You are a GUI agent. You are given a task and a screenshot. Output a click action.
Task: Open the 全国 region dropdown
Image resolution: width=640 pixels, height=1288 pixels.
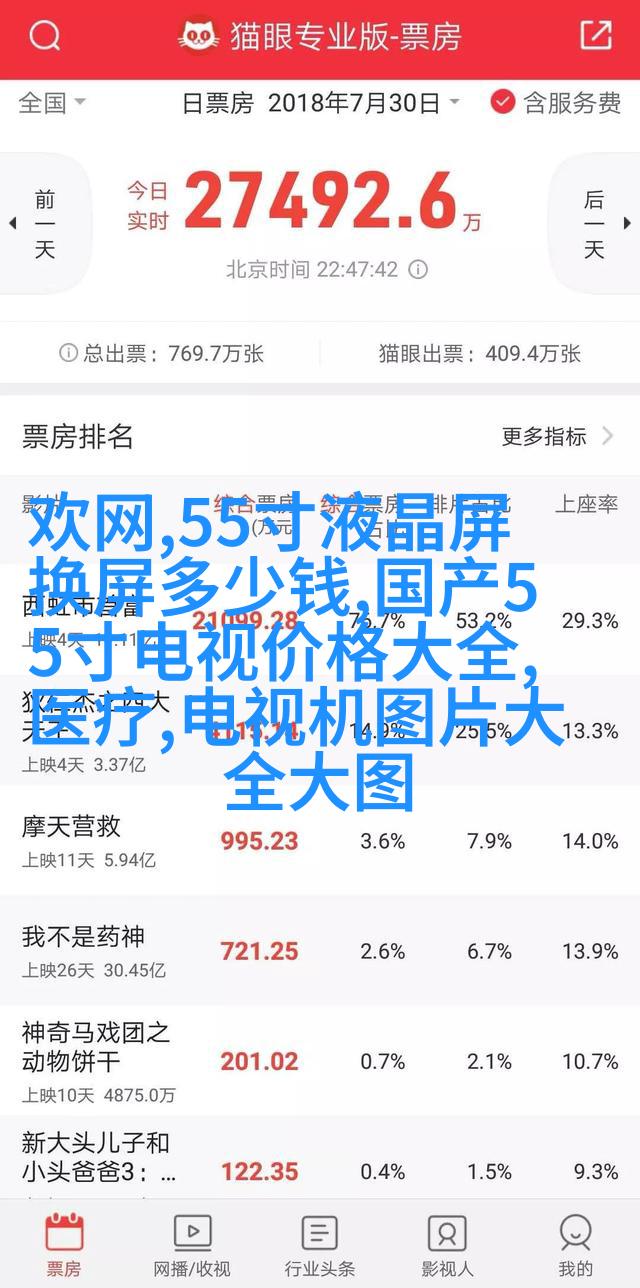click(52, 102)
